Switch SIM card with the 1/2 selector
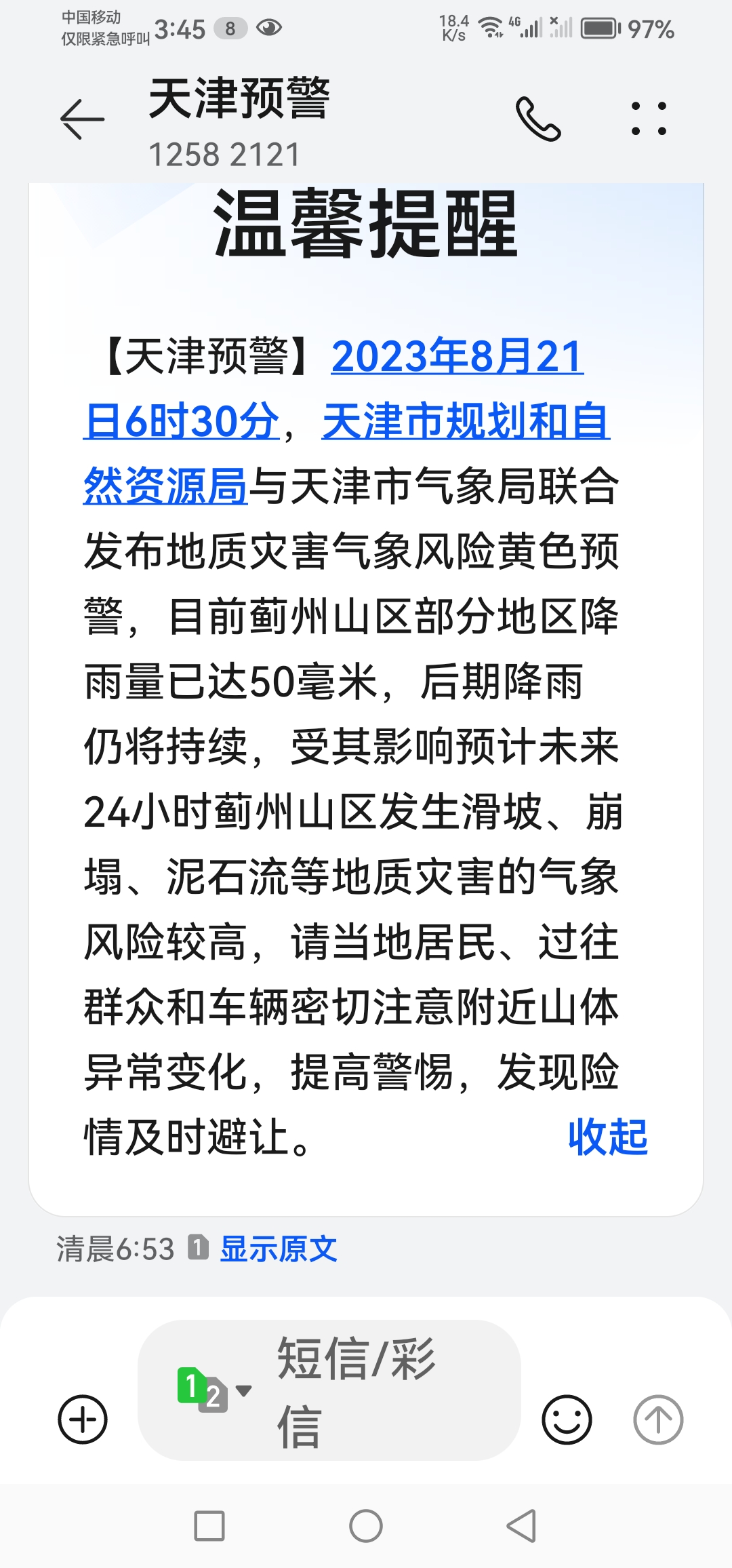Screen dimensions: 732x1568 (213, 1390)
